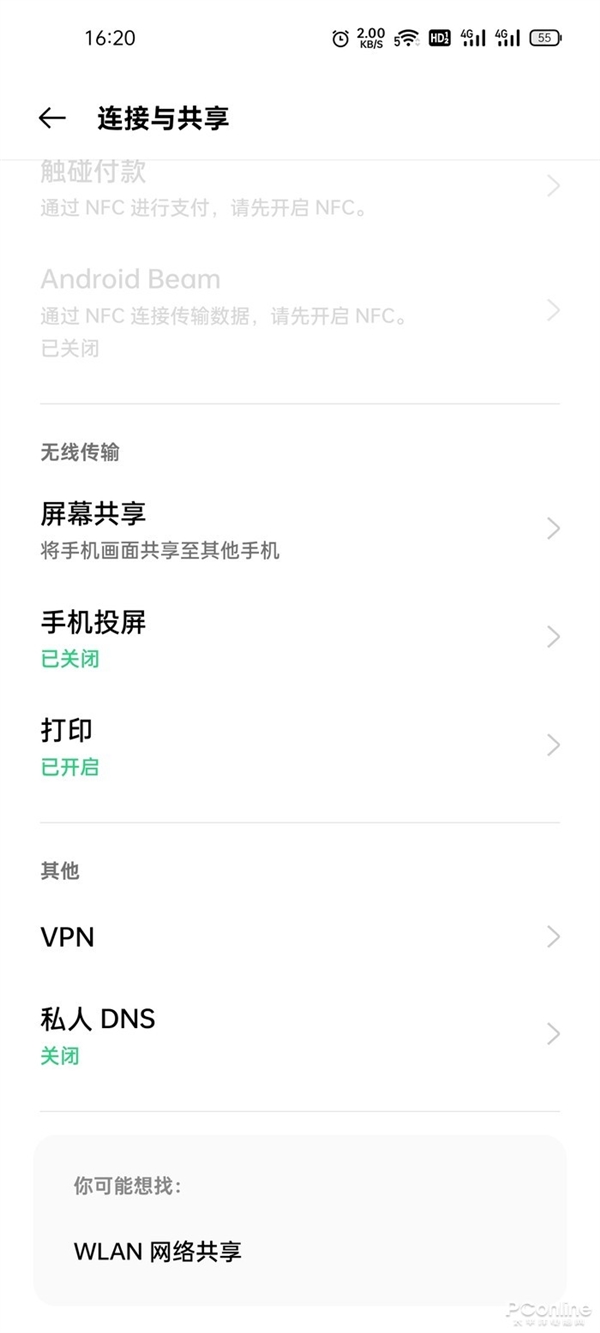Open 私人 DNS settings
This screenshot has height=1333, width=600.
point(300,1035)
